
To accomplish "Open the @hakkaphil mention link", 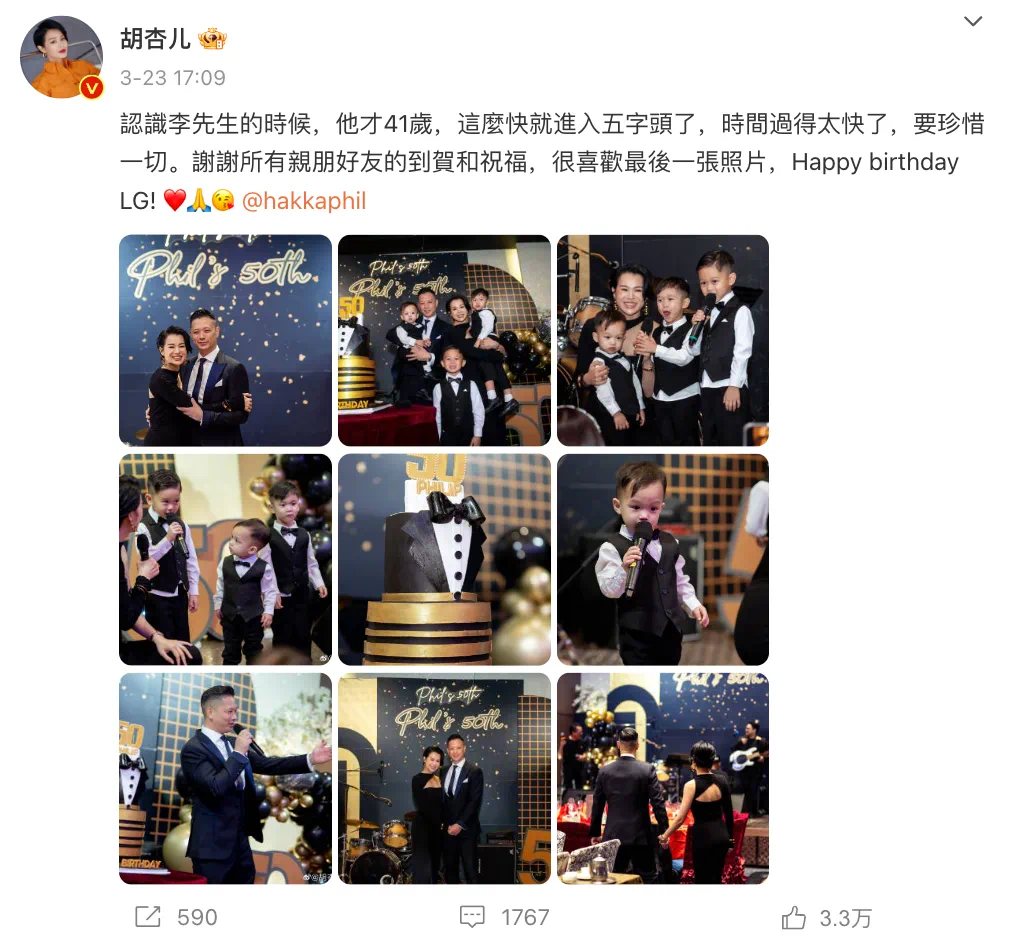I will (x=304, y=201).
